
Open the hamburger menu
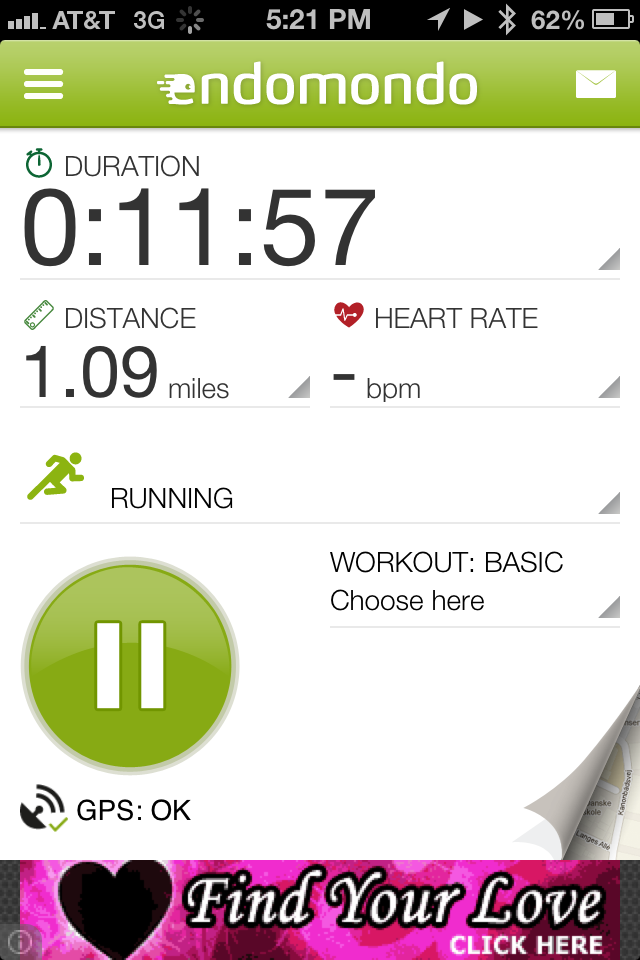44,84
